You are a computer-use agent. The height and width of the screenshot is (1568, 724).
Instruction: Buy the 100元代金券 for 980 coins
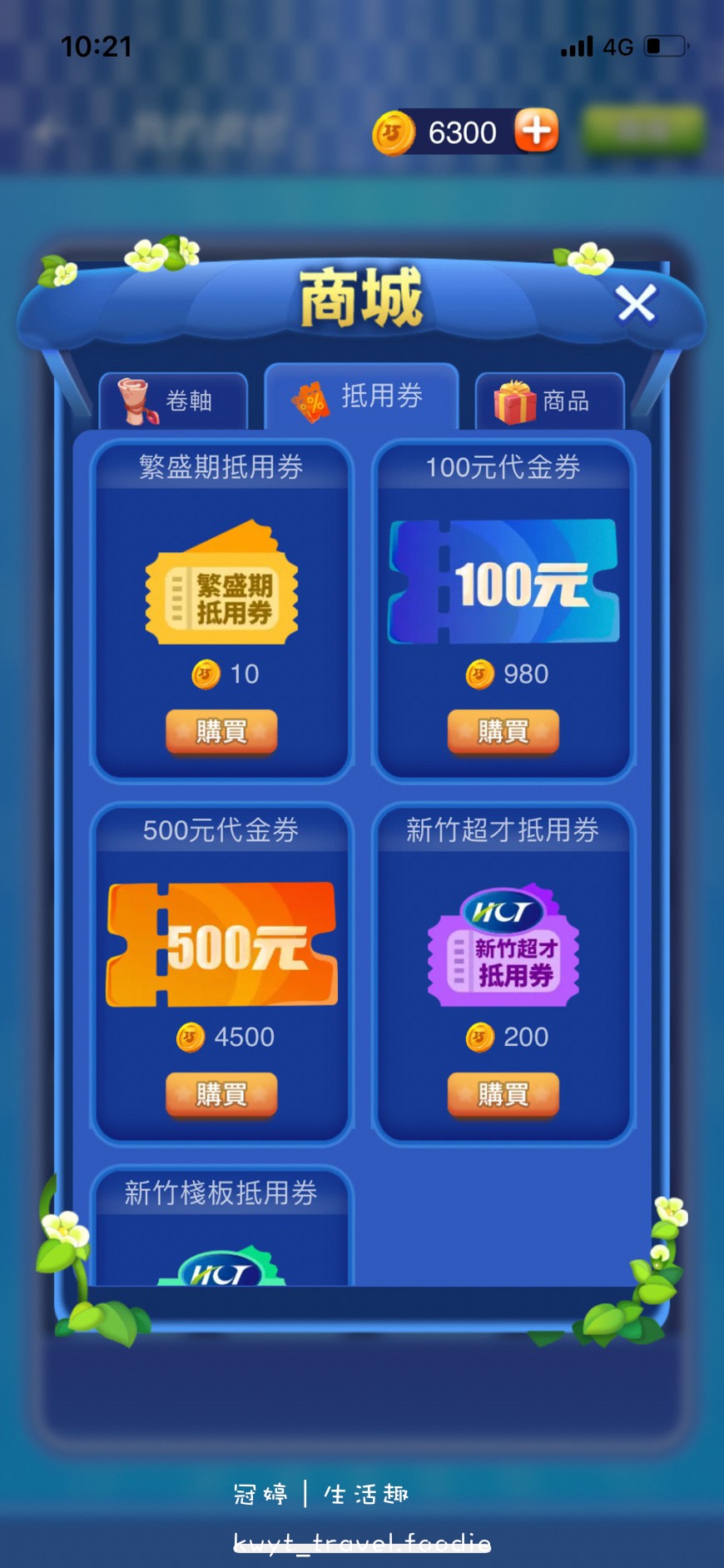pos(503,731)
